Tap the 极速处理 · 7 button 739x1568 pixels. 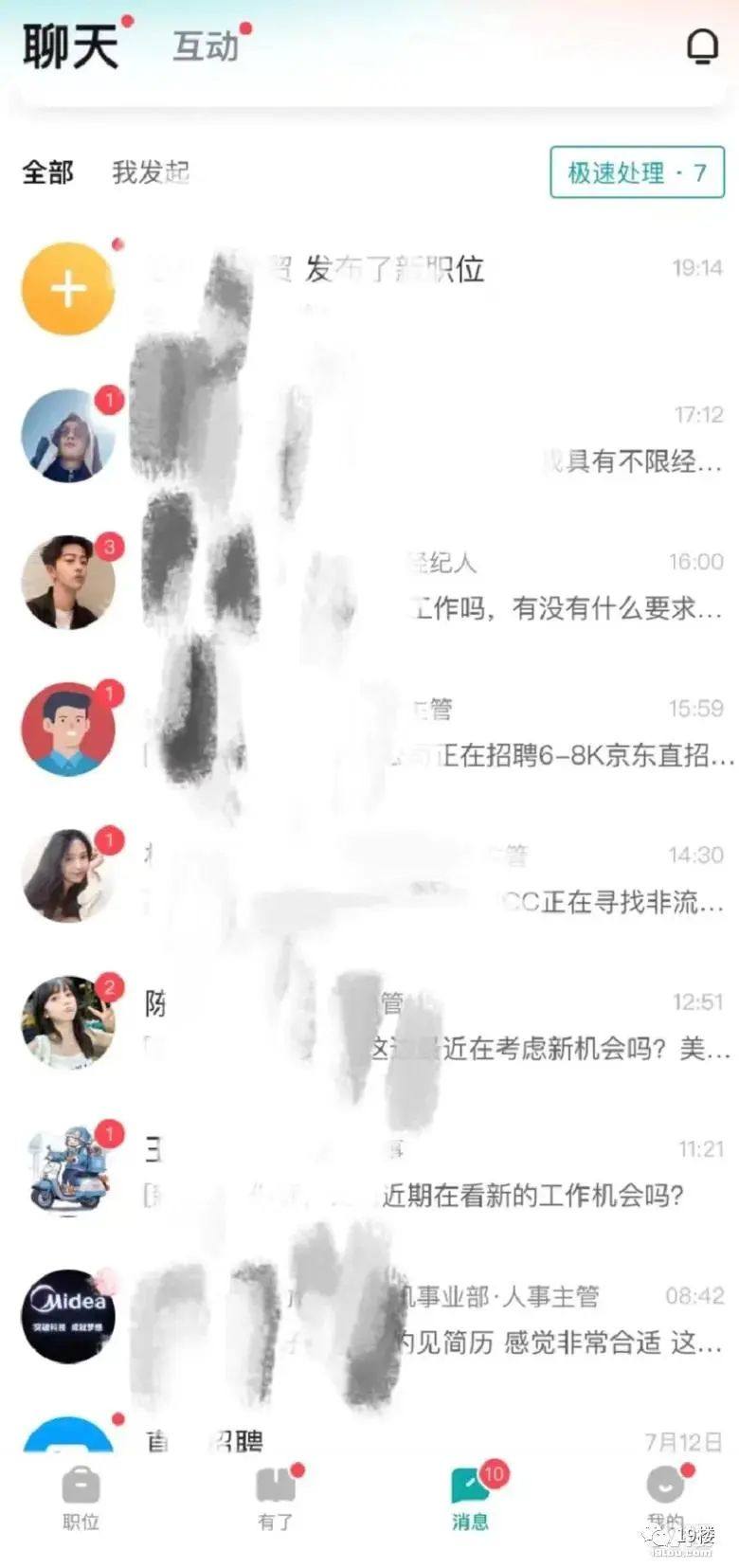click(x=637, y=172)
